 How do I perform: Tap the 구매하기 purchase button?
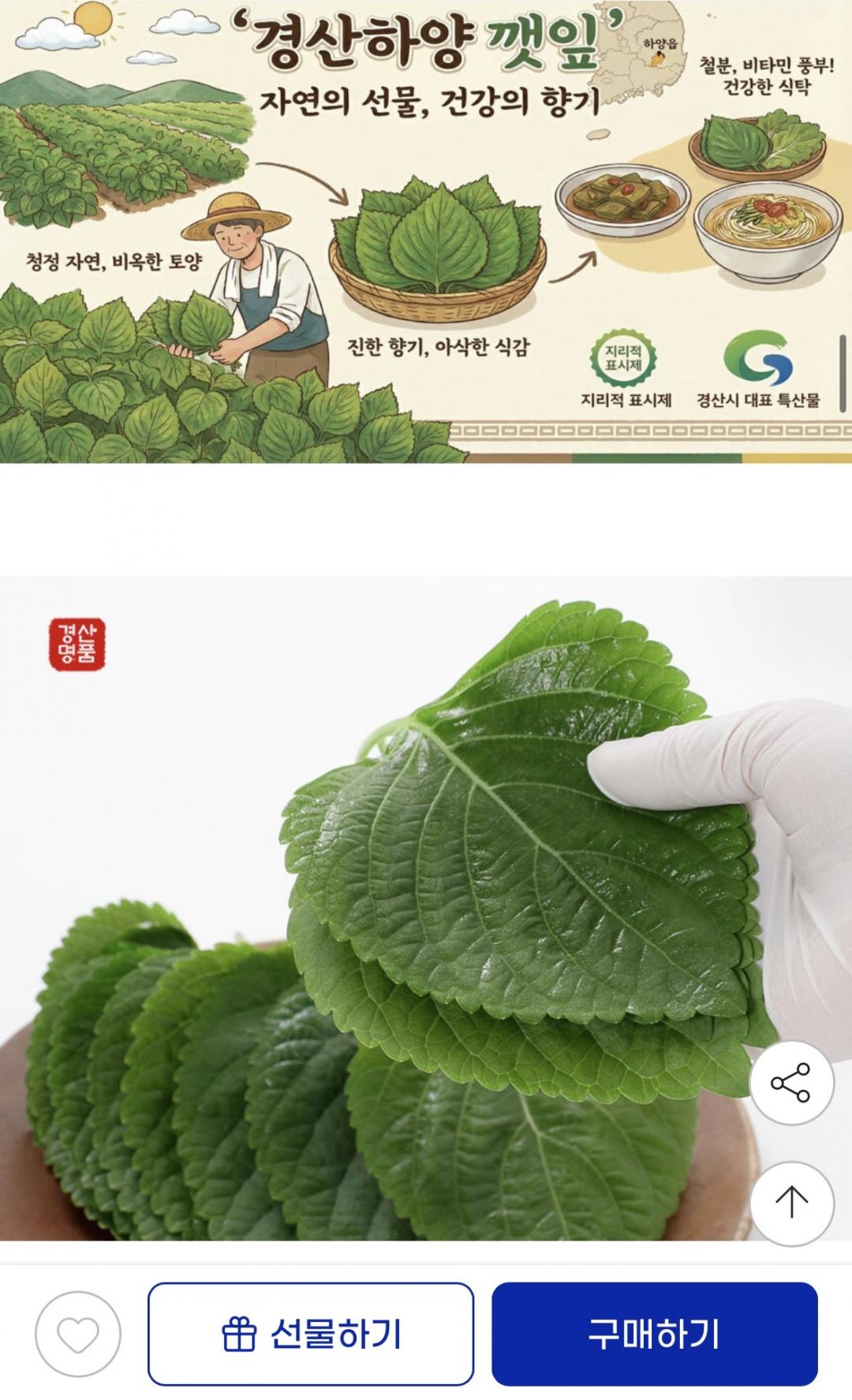coord(654,1335)
